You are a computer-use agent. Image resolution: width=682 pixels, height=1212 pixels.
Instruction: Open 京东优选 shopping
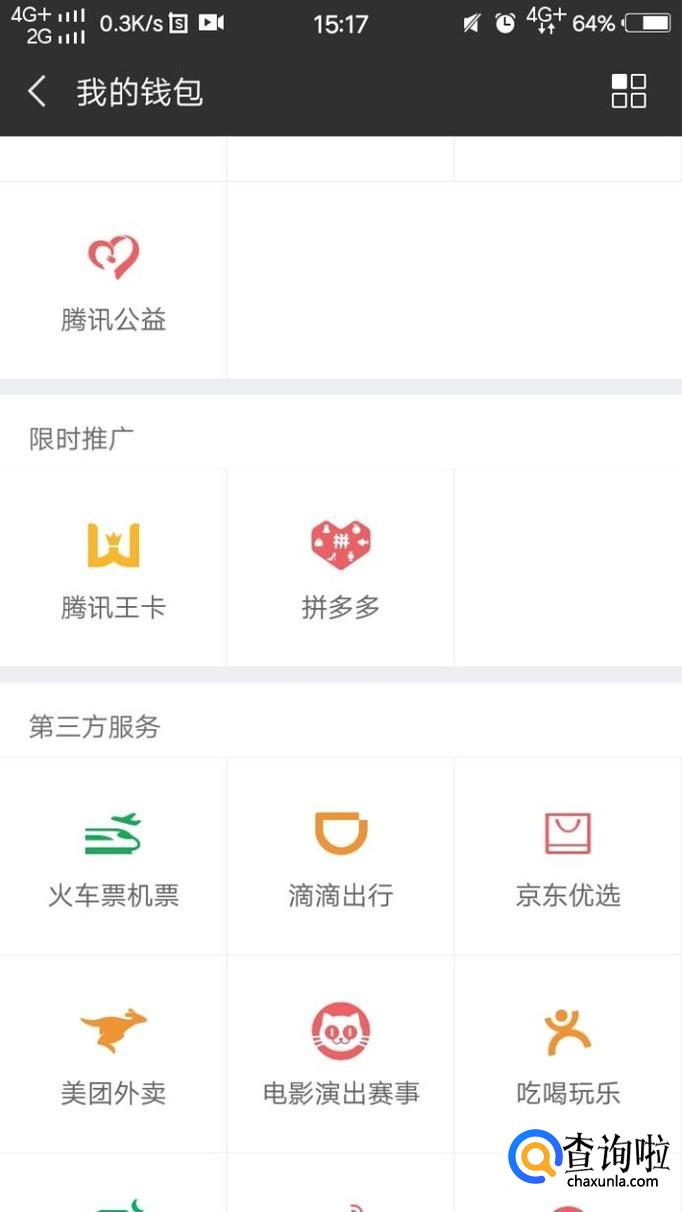[568, 857]
